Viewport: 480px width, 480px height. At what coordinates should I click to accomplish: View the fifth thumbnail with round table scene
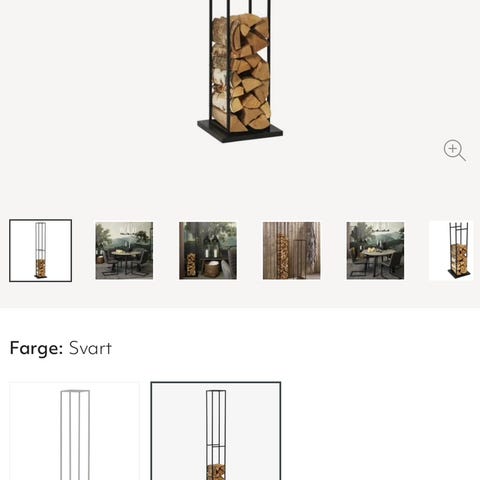click(375, 251)
